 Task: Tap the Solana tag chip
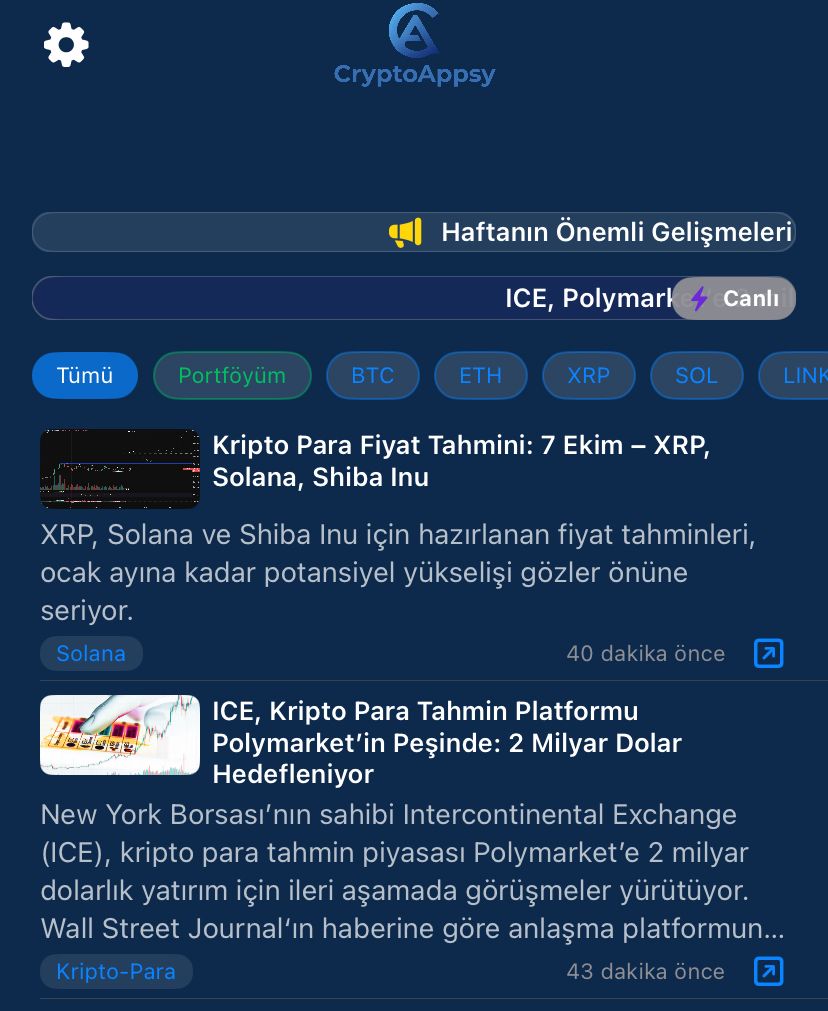click(91, 654)
